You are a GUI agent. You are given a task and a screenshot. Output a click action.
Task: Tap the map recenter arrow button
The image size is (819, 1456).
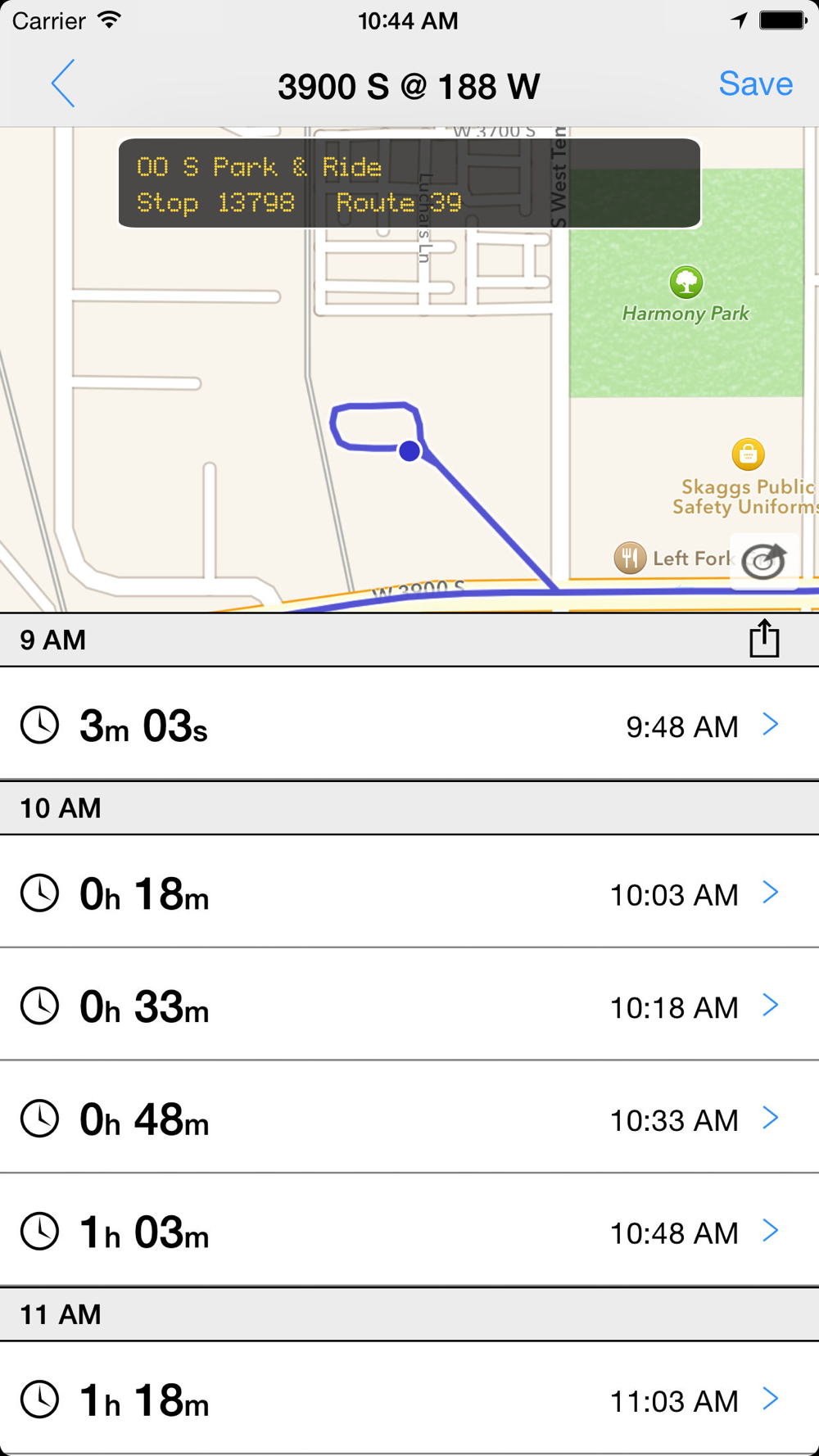[763, 561]
